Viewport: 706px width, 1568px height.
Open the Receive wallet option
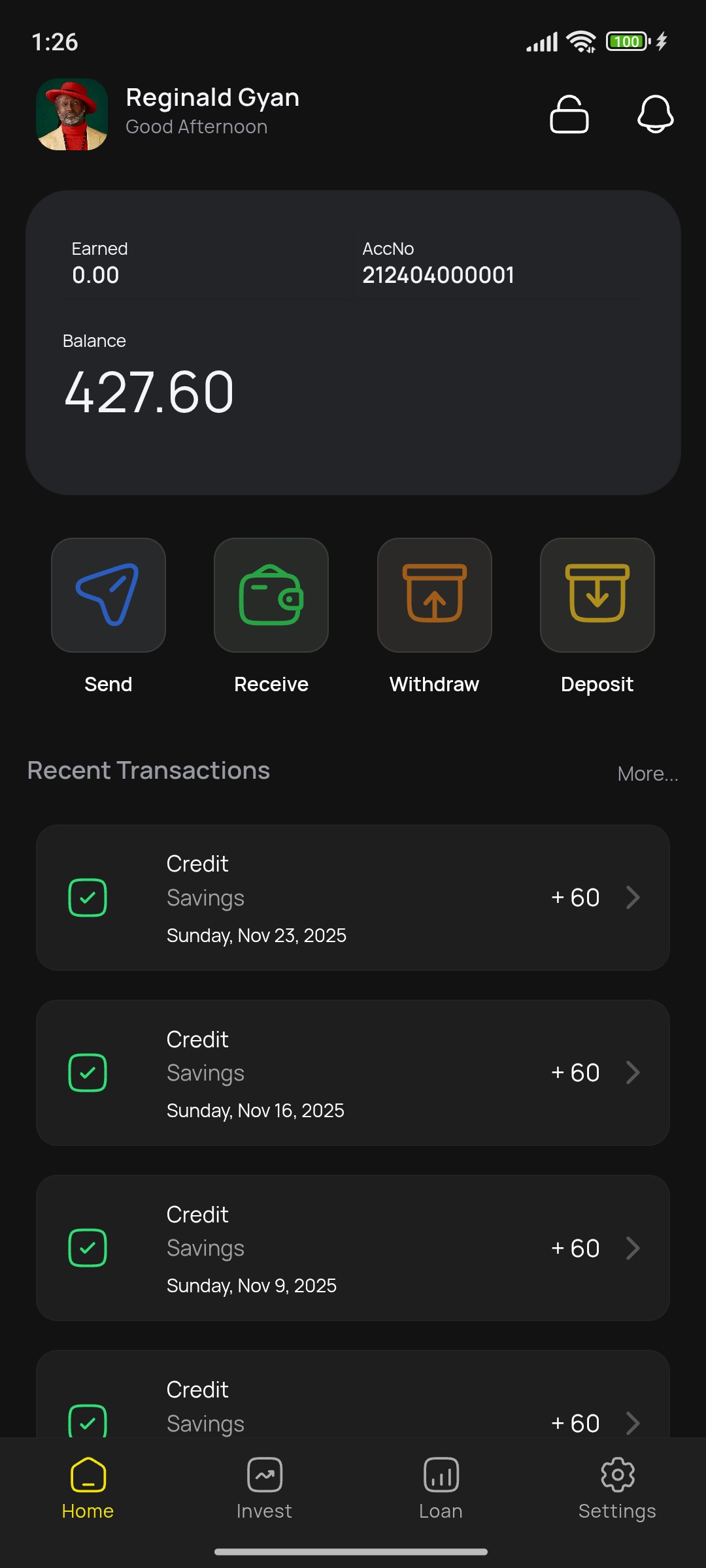pyautogui.click(x=271, y=595)
